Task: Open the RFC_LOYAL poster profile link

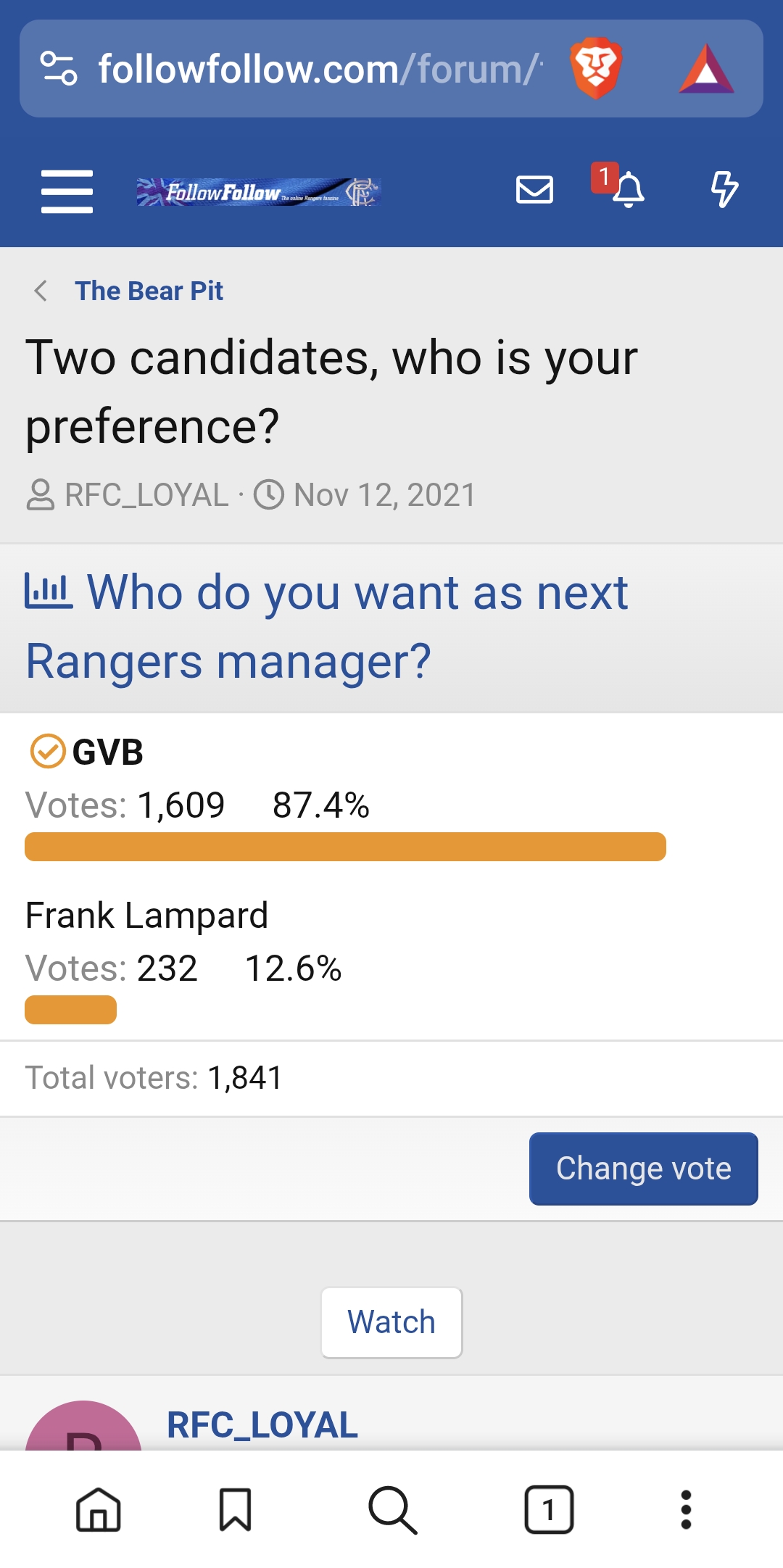Action: click(262, 1424)
